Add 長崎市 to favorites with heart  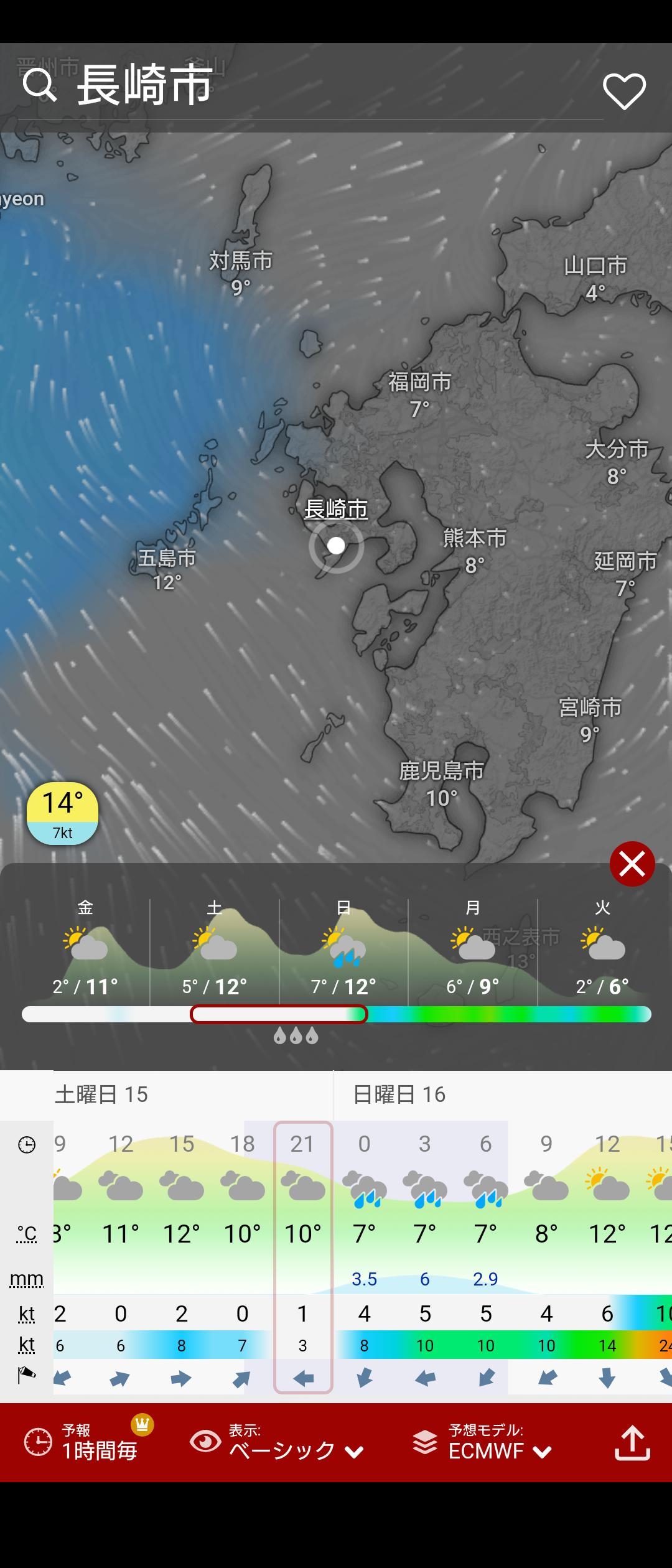coord(624,91)
